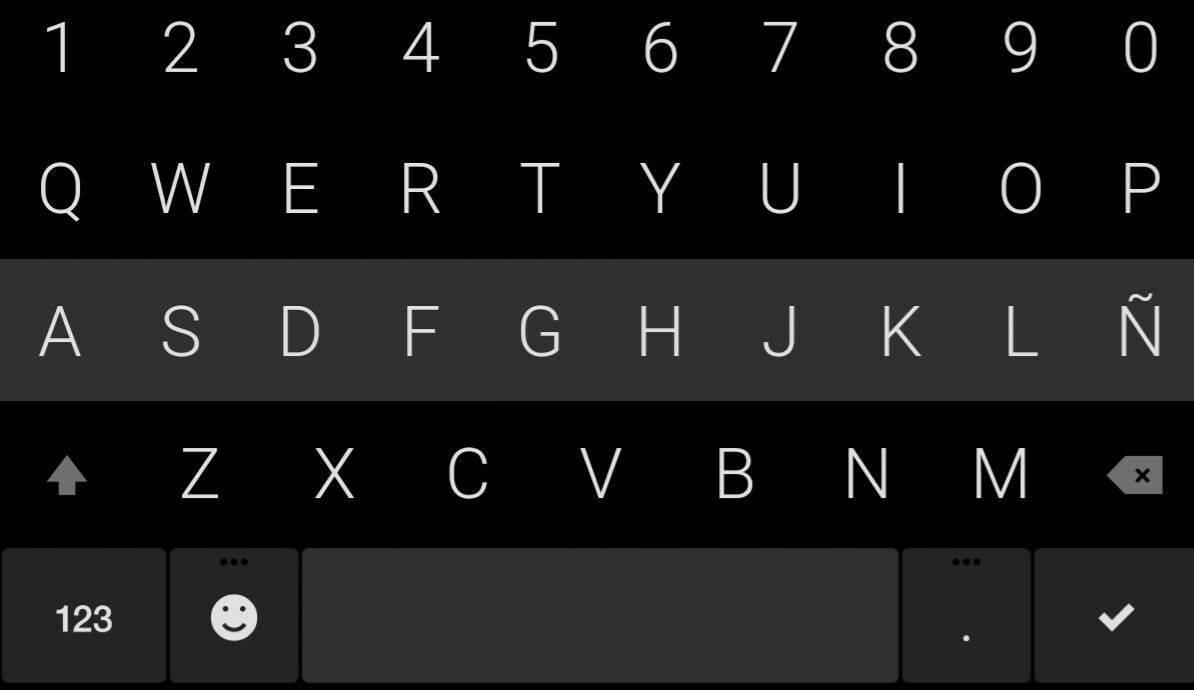The width and height of the screenshot is (1194, 690).
Task: Type the letter G
Action: click(x=540, y=331)
